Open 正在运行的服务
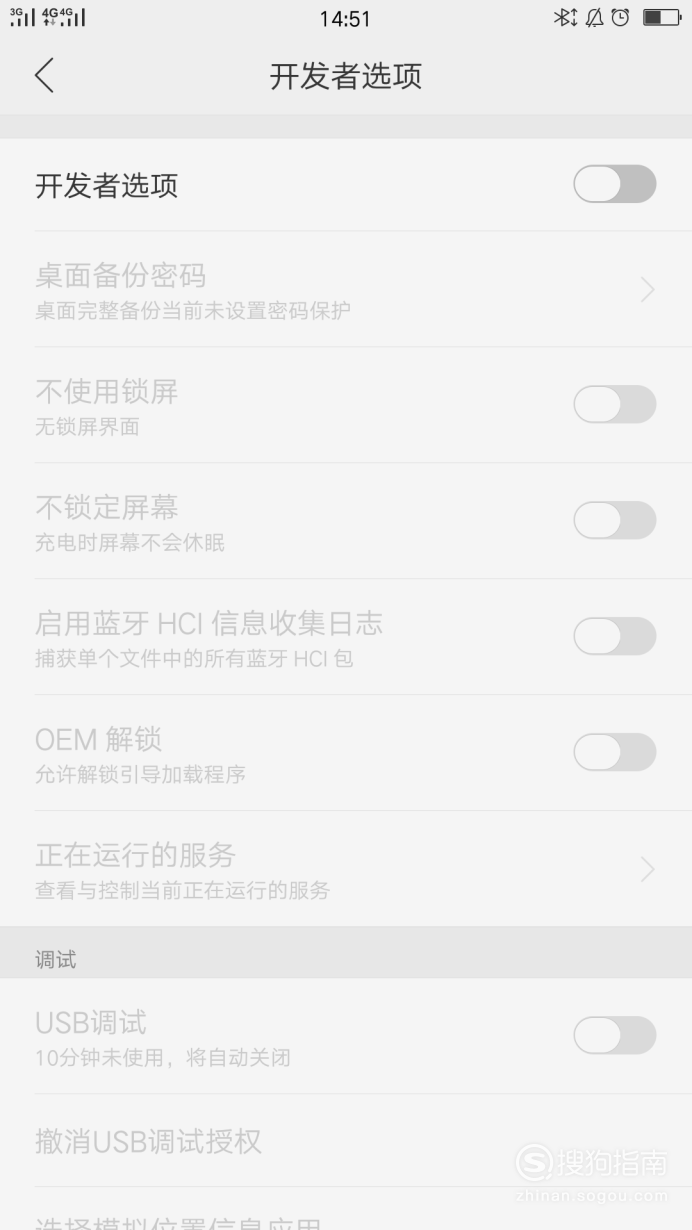692x1230 pixels. pos(346,869)
